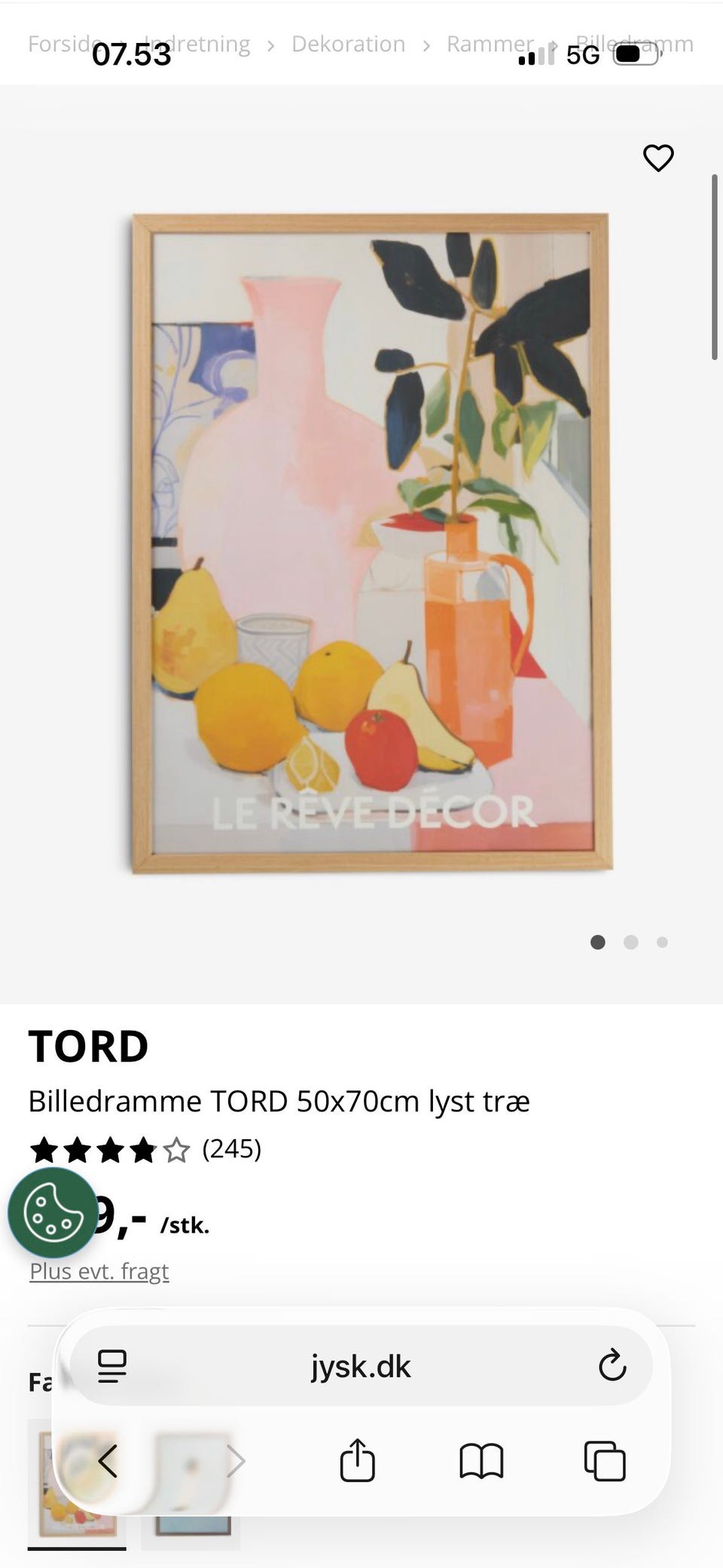723x1568 pixels.
Task: Tap the heart to favorite this frame
Action: [x=658, y=158]
